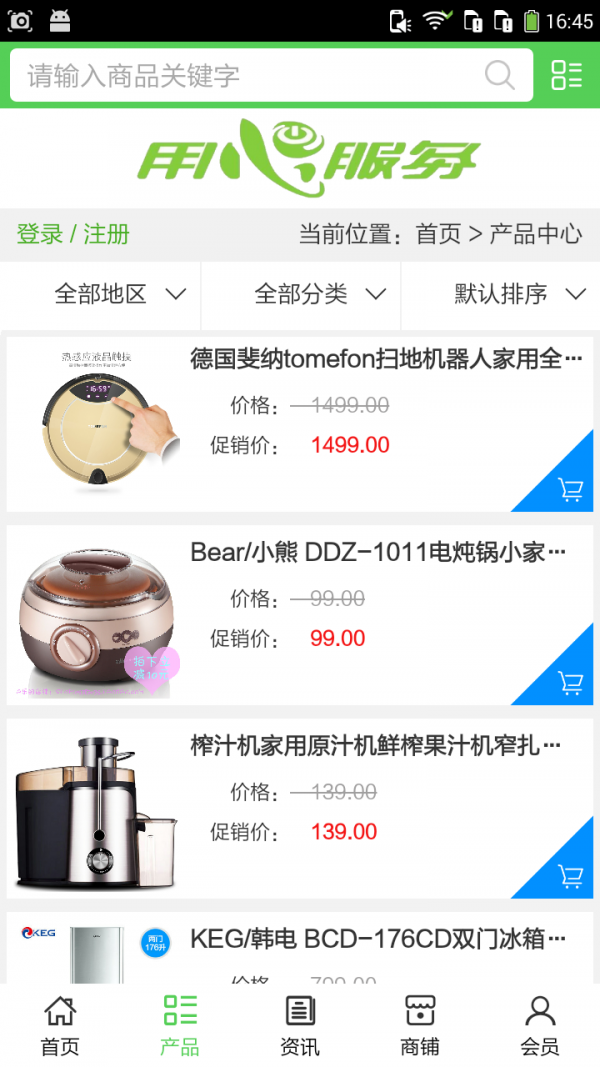Screen dimensions: 600x1067
Task: Tap the magnifier search icon
Action: [x=500, y=75]
